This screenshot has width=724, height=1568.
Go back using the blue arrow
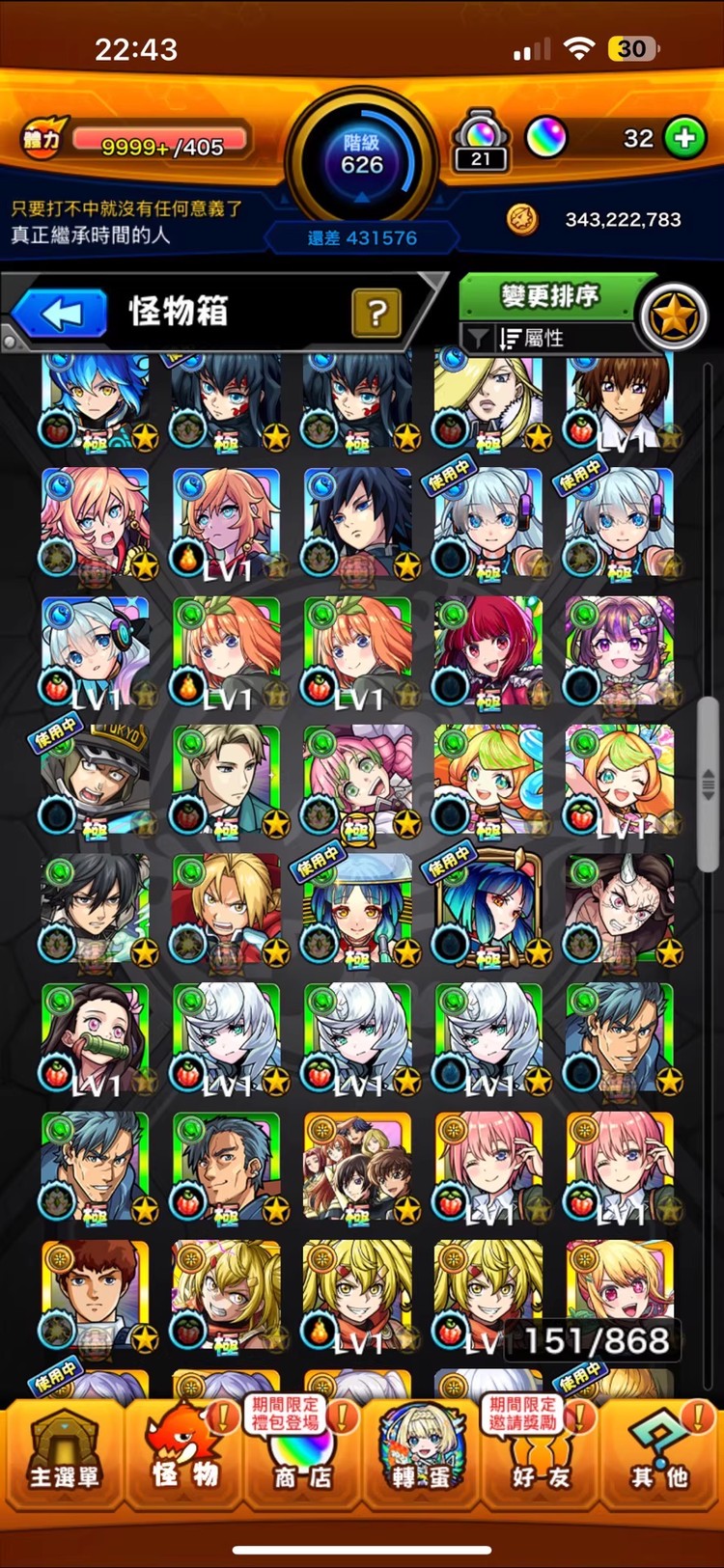click(x=60, y=314)
